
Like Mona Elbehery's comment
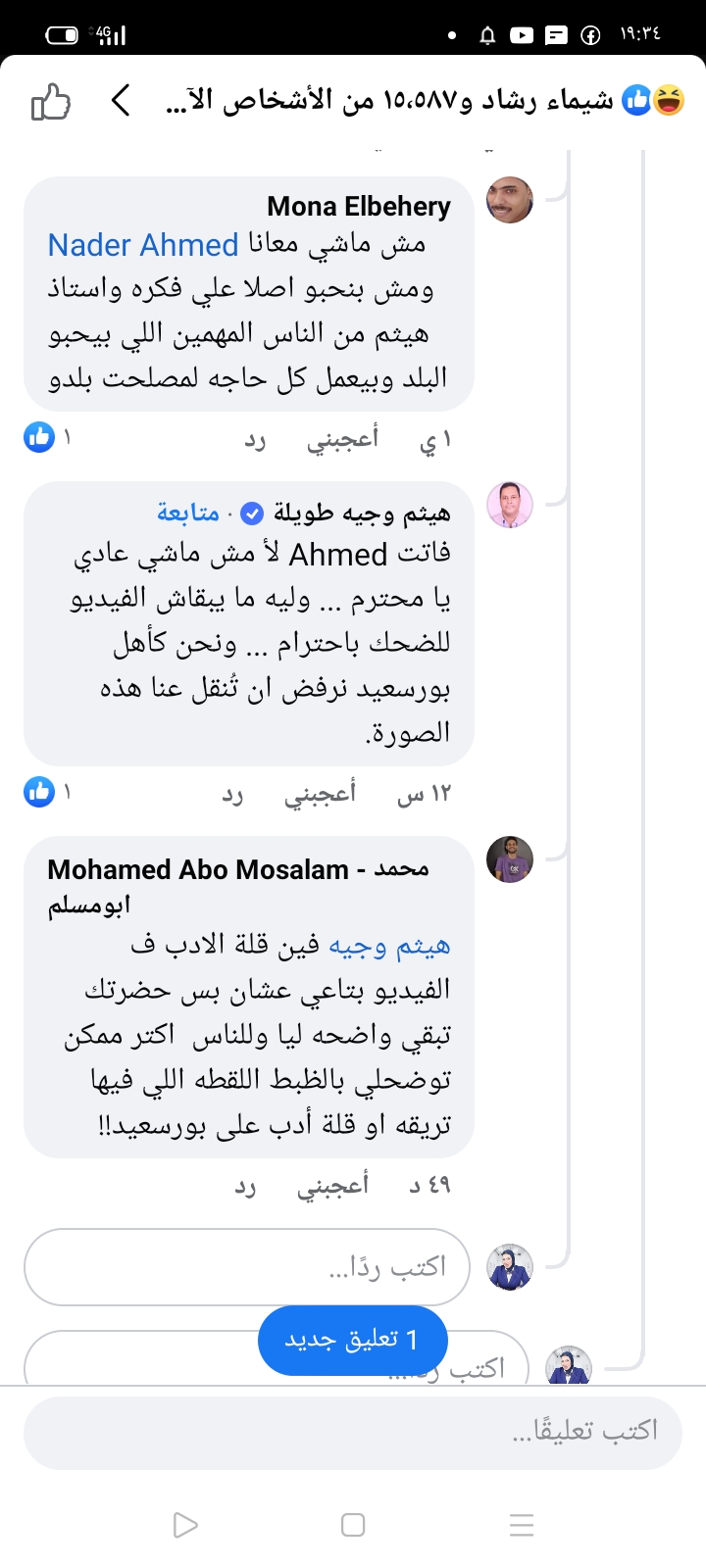[x=342, y=439]
